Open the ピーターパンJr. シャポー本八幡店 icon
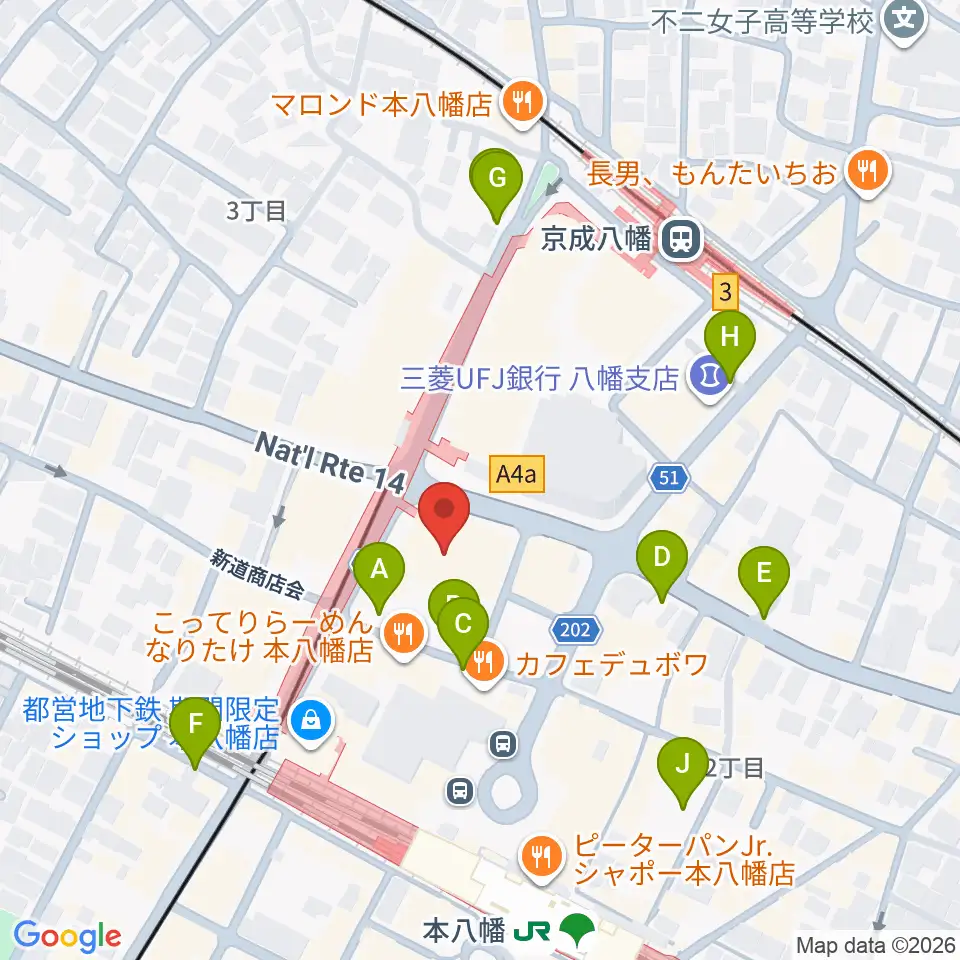Image resolution: width=960 pixels, height=960 pixels. [542, 858]
